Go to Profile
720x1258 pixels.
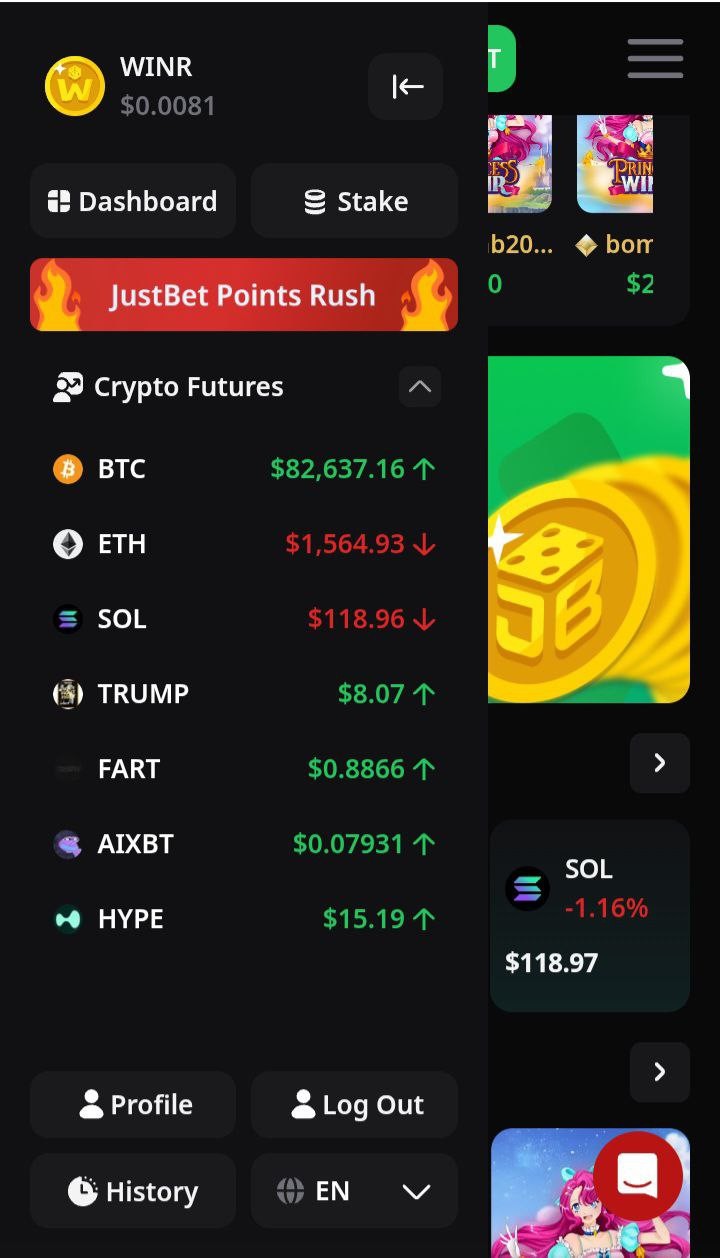[x=133, y=1105]
